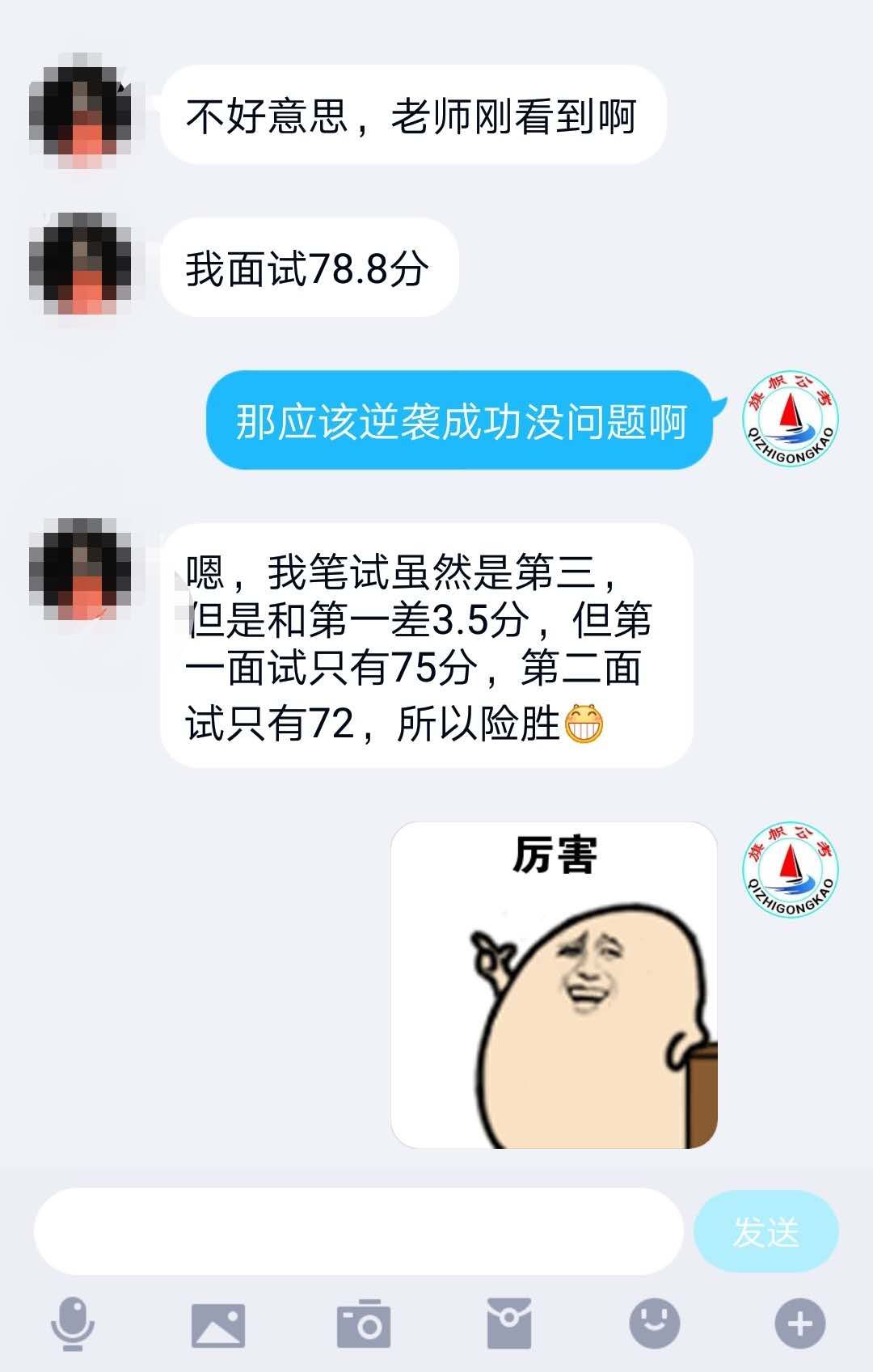The height and width of the screenshot is (1372, 873).
Task: Open more options with the plus icon
Action: coord(799,1323)
